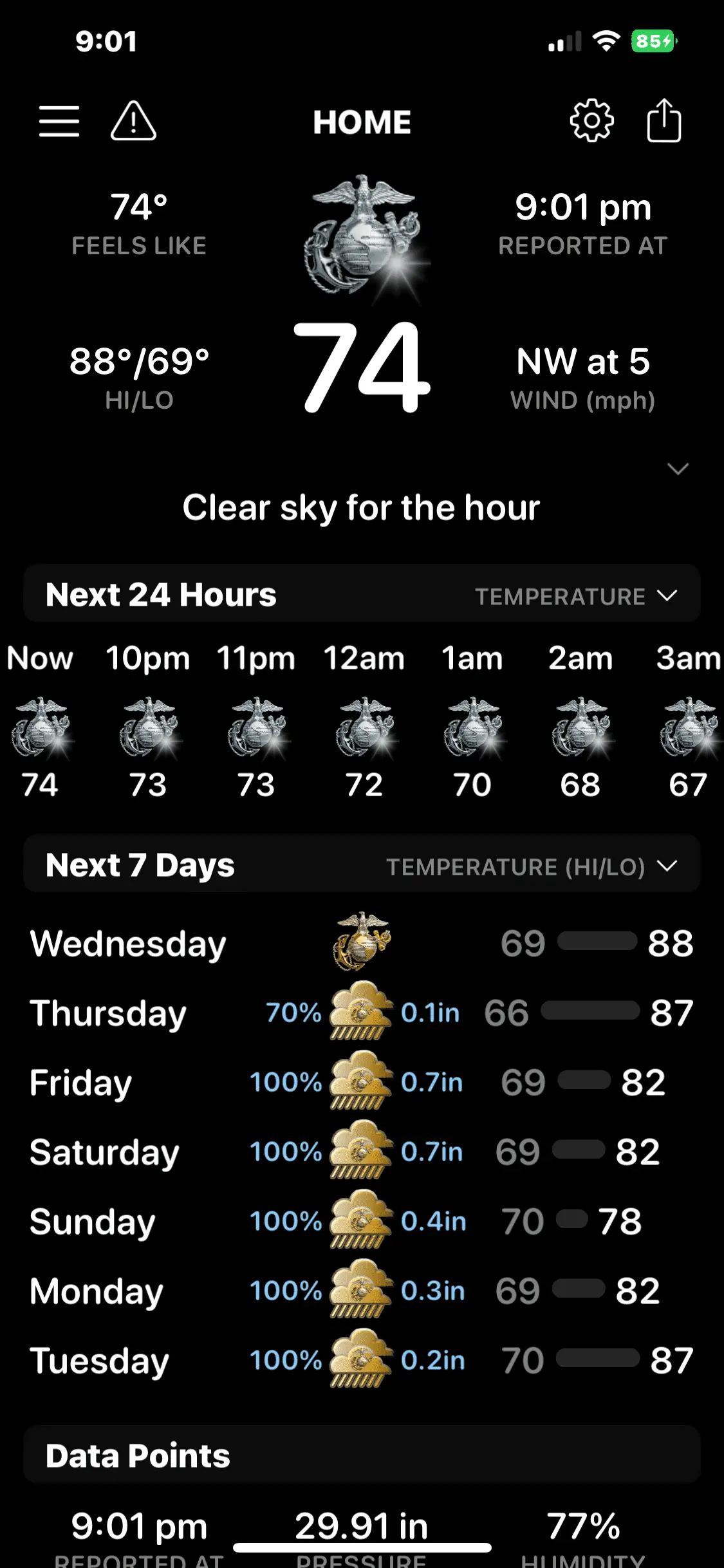Open the hamburger menu

pyautogui.click(x=59, y=121)
